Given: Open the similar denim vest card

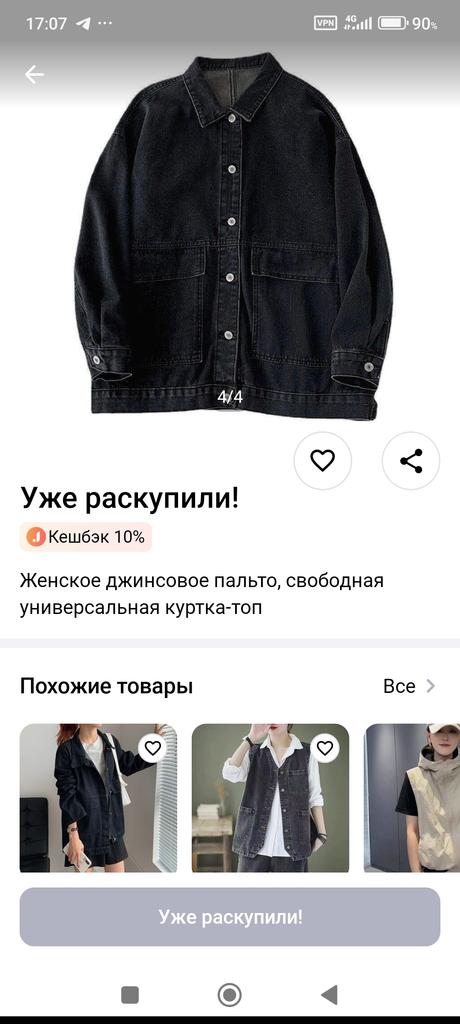Looking at the screenshot, I should 271,798.
